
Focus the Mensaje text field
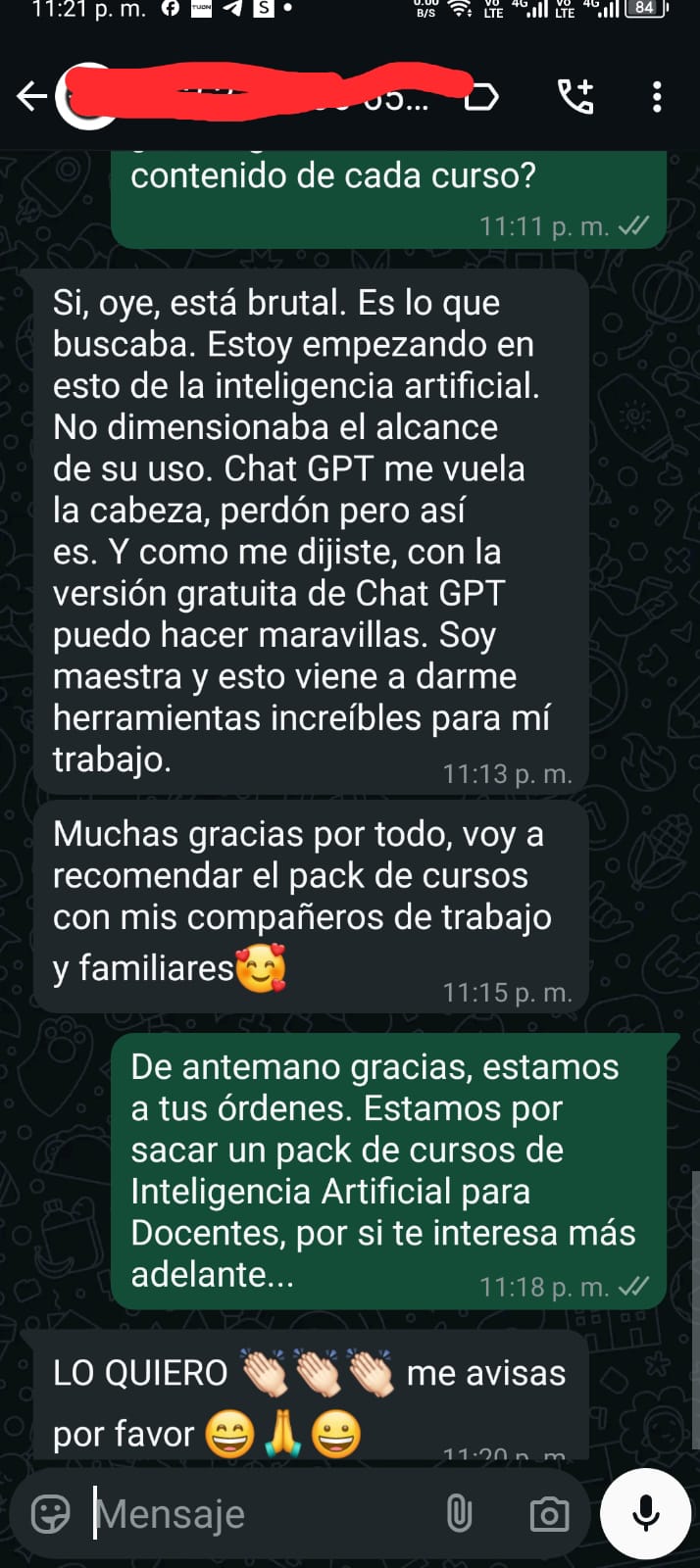click(255, 1514)
